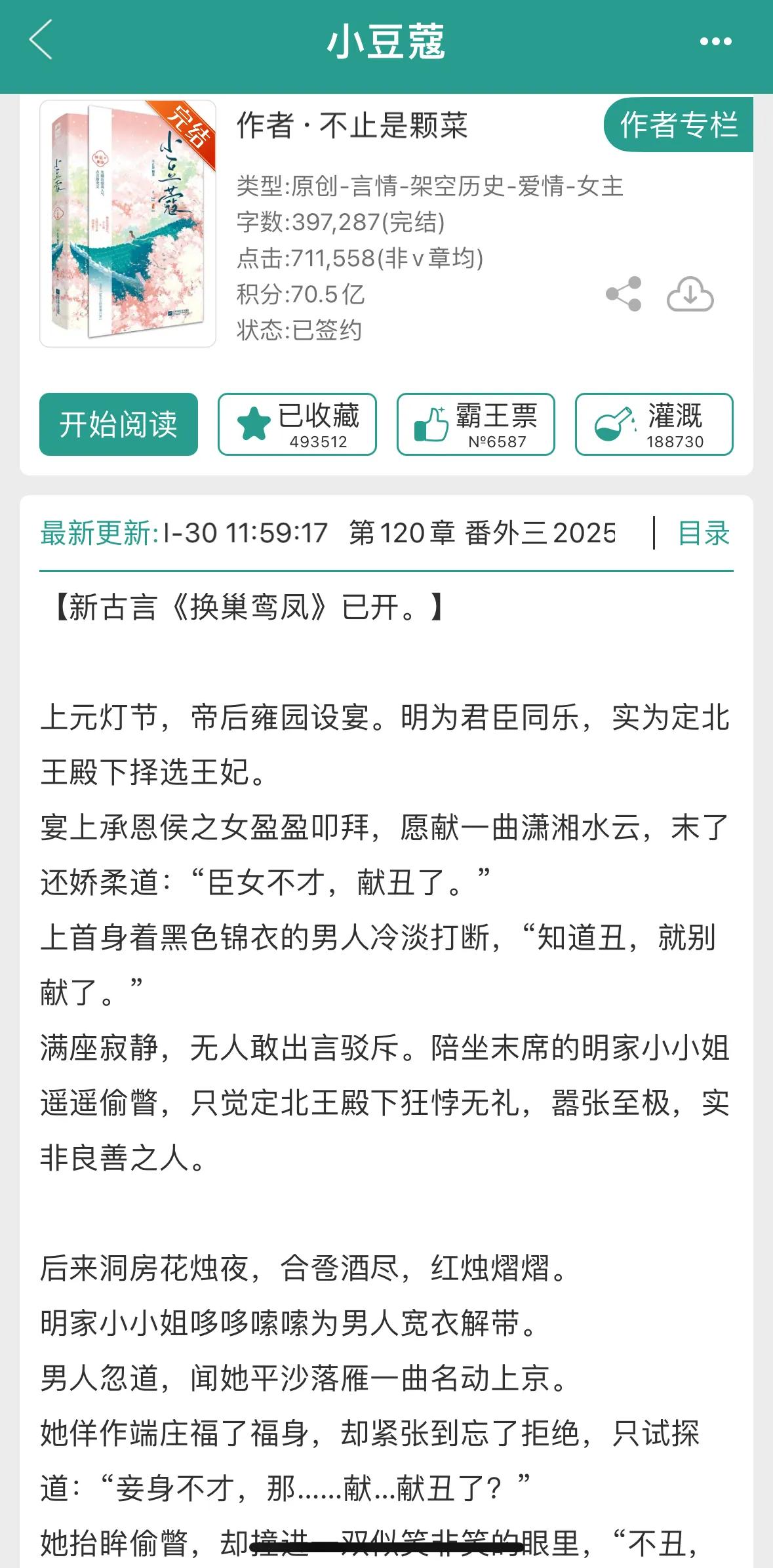Open the 目录 table of contents
The width and height of the screenshot is (773, 1568).
[704, 533]
